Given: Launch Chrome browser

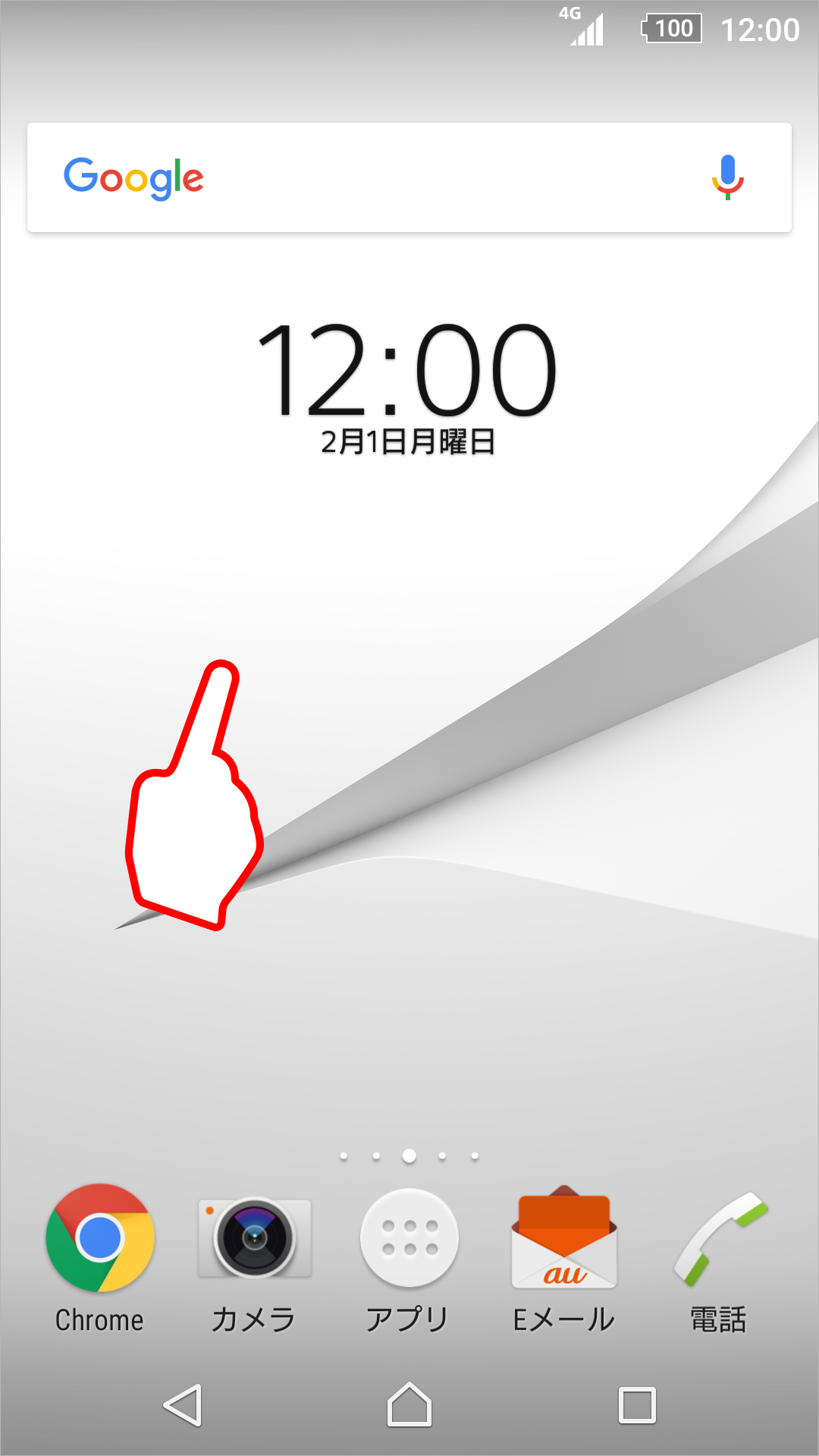Looking at the screenshot, I should pos(100,1239).
